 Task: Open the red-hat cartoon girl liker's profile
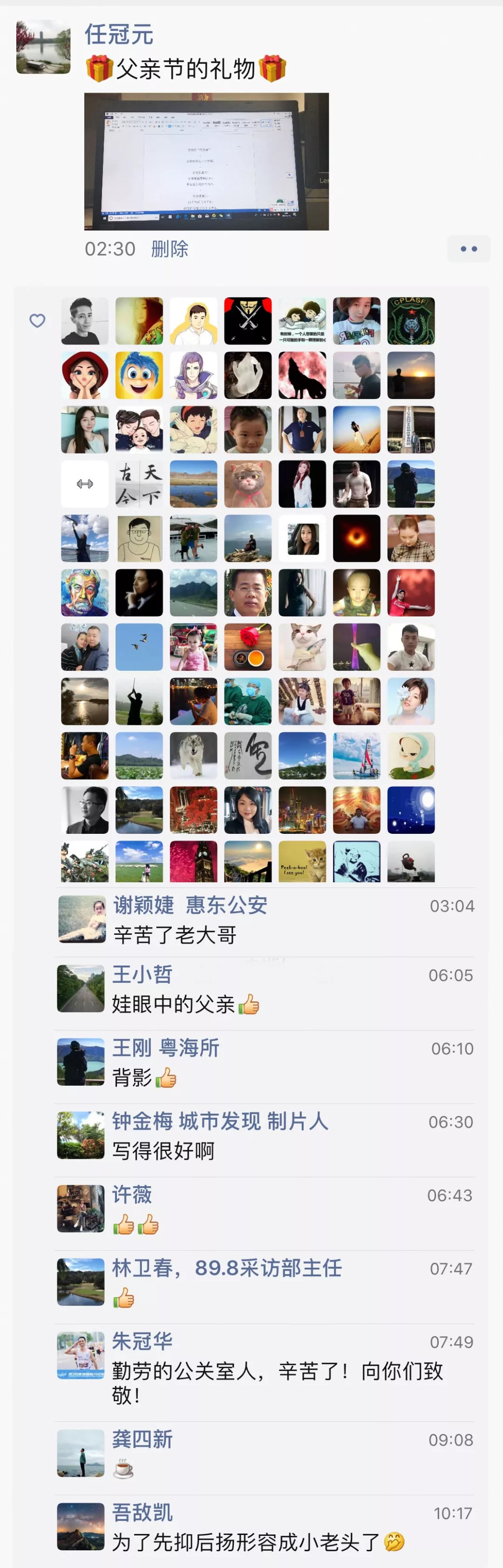click(85, 375)
